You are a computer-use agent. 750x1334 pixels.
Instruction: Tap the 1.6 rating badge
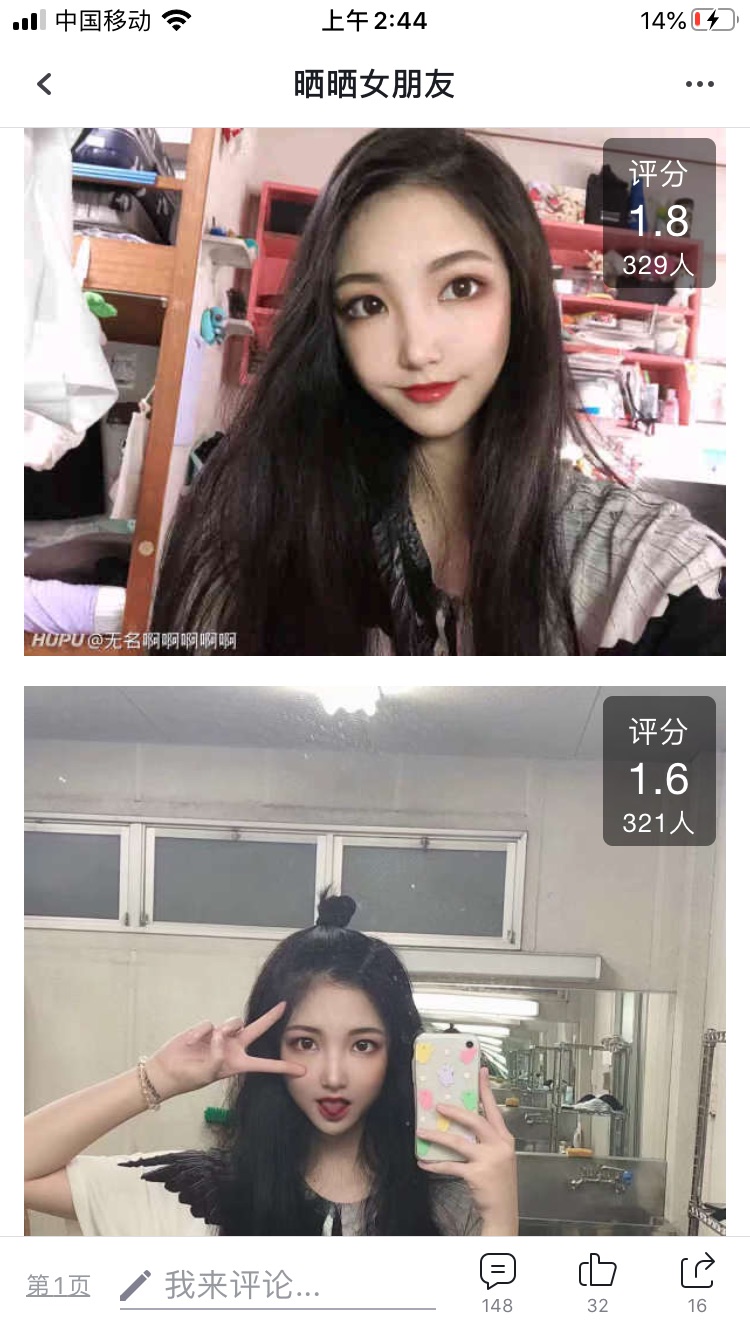[659, 771]
